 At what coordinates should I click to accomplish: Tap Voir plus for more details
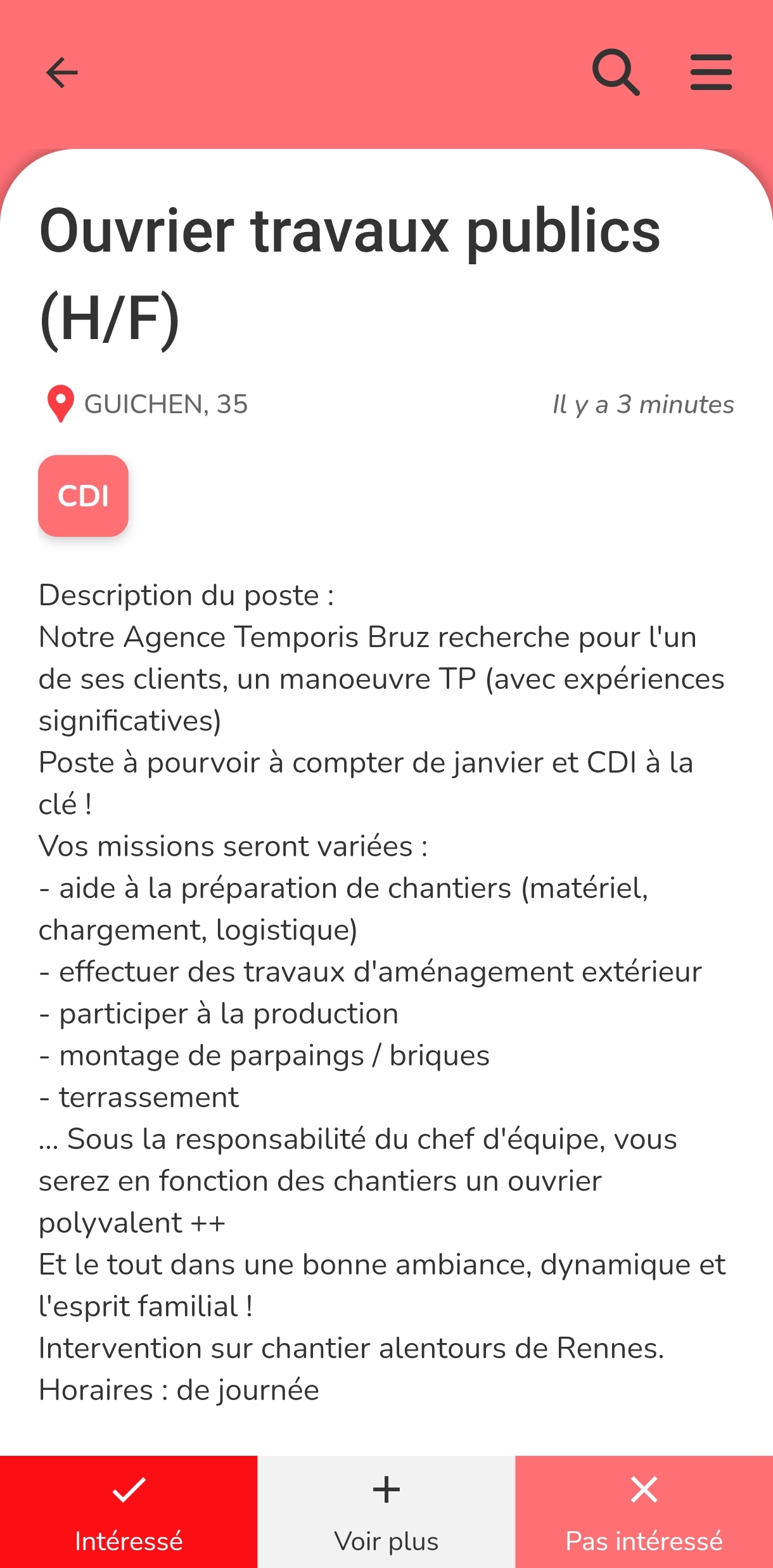pyautogui.click(x=386, y=1512)
